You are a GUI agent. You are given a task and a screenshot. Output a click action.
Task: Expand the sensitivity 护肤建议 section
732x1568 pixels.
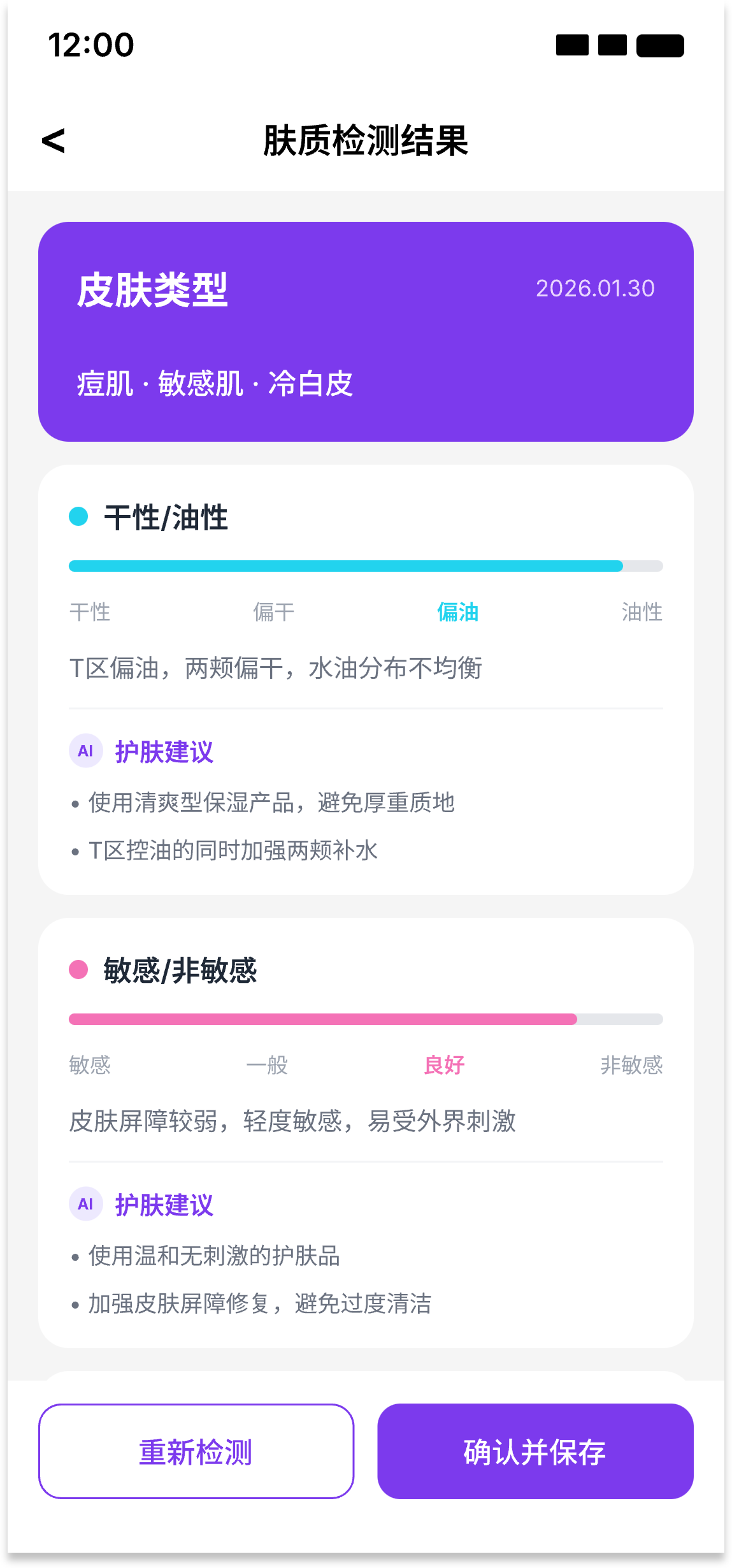click(164, 1205)
